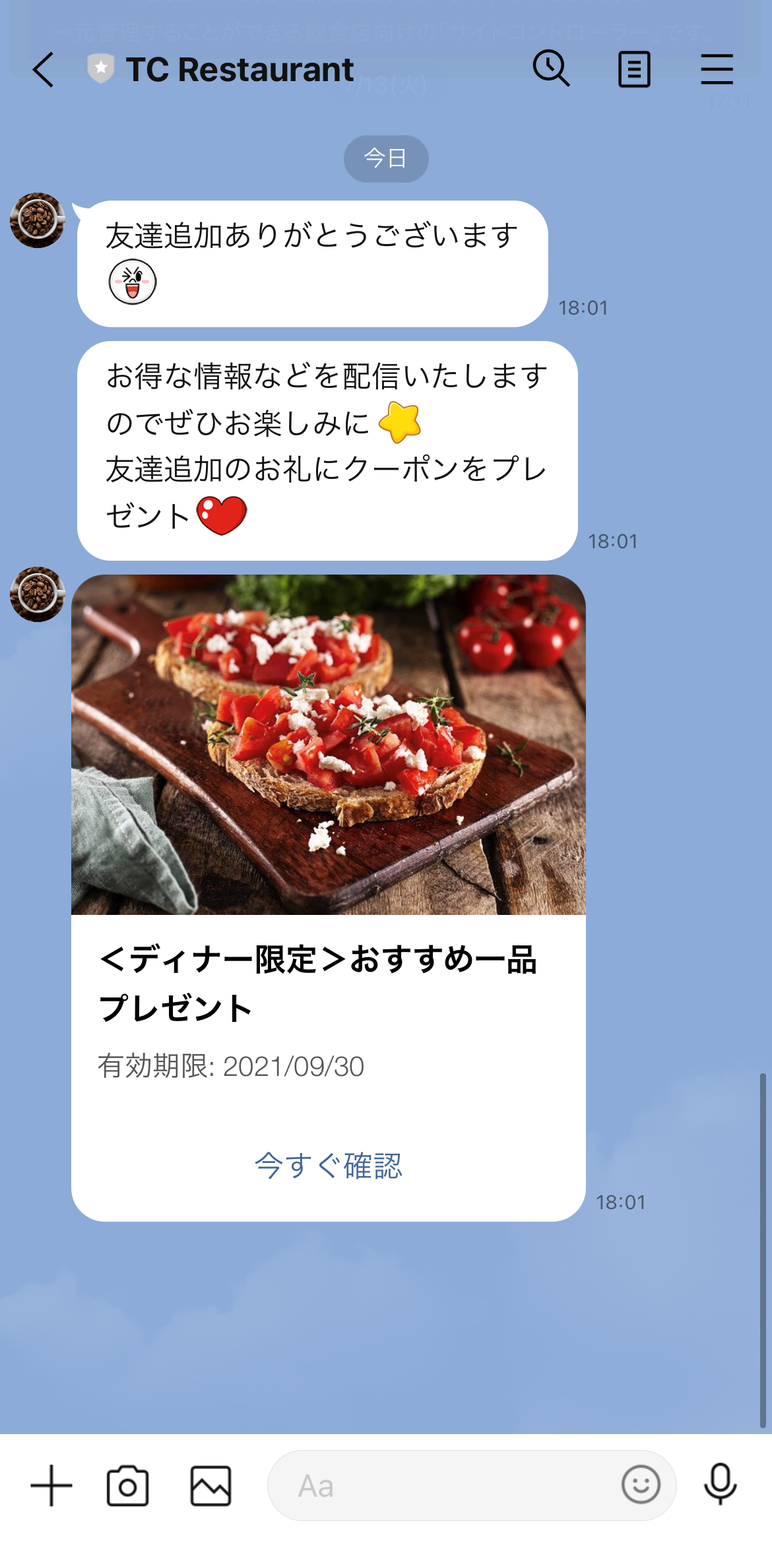
Task: Open the photo gallery picker
Action: tap(210, 1486)
